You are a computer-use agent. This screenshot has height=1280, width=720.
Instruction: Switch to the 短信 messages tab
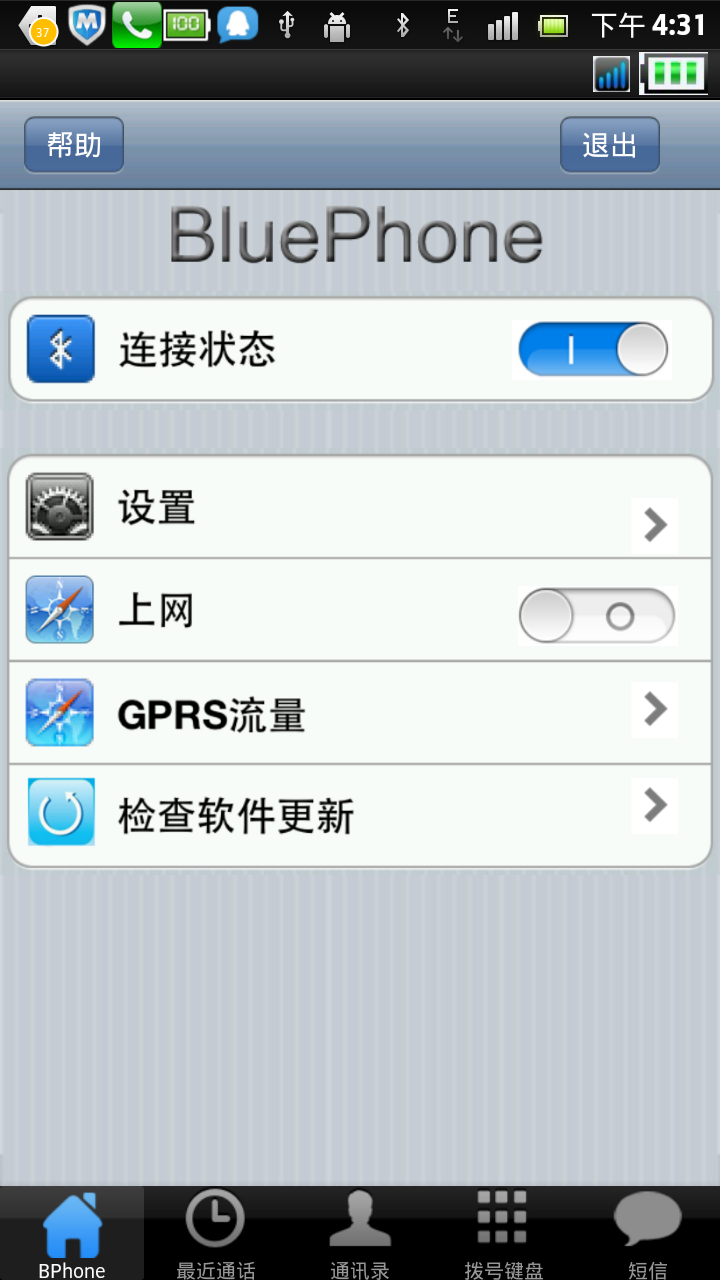coord(647,1234)
